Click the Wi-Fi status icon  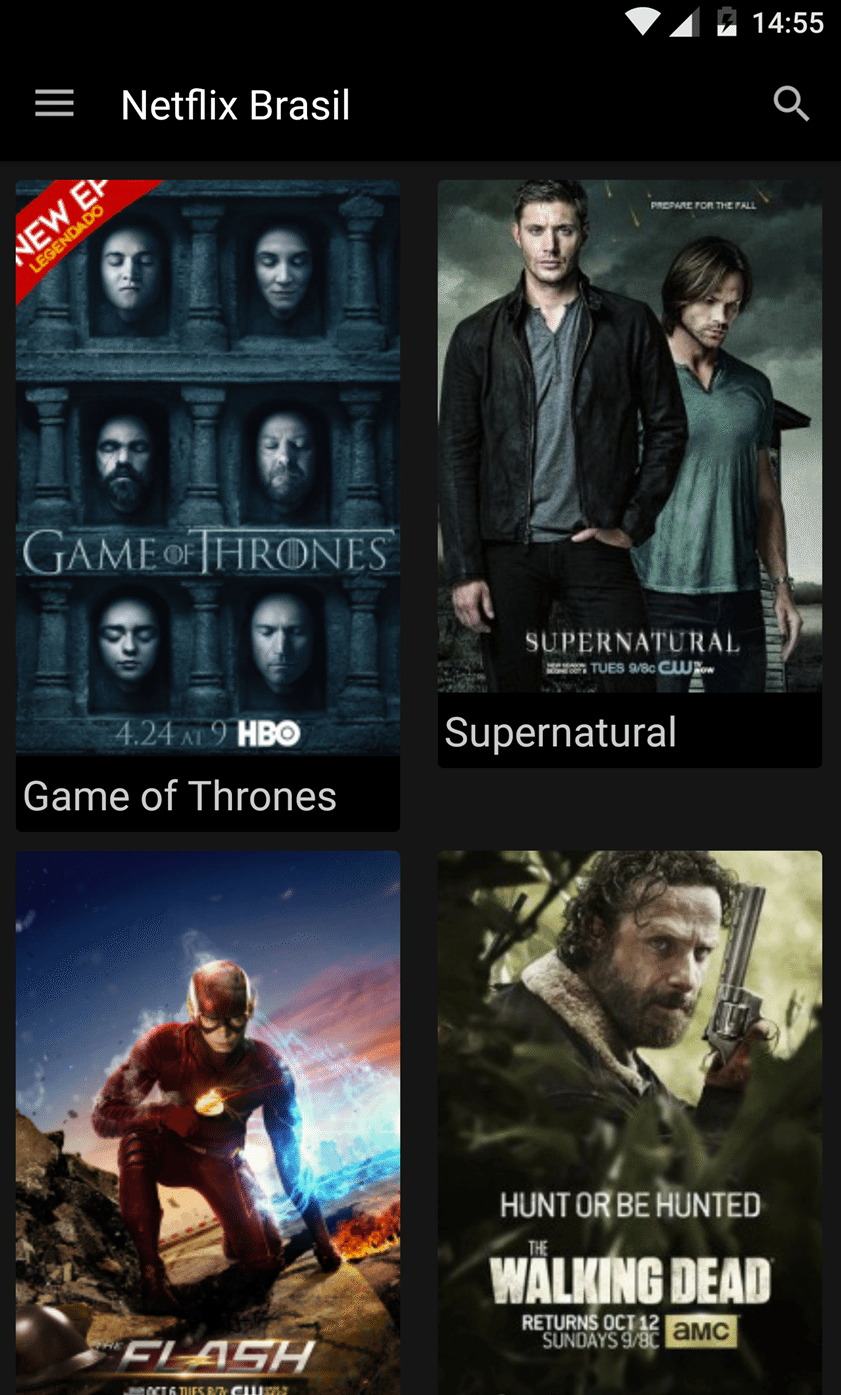(642, 22)
